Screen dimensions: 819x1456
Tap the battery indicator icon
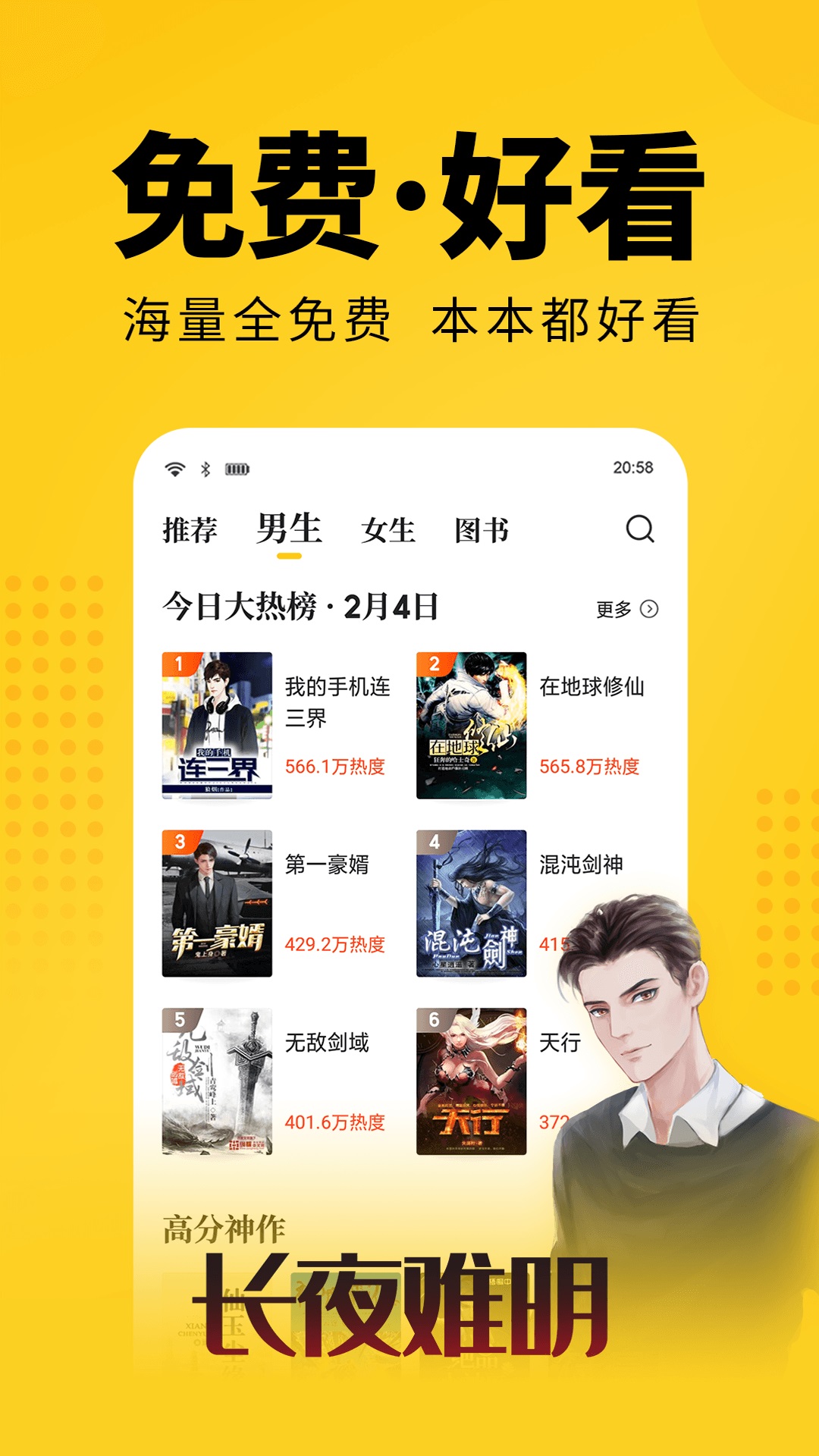point(237,470)
